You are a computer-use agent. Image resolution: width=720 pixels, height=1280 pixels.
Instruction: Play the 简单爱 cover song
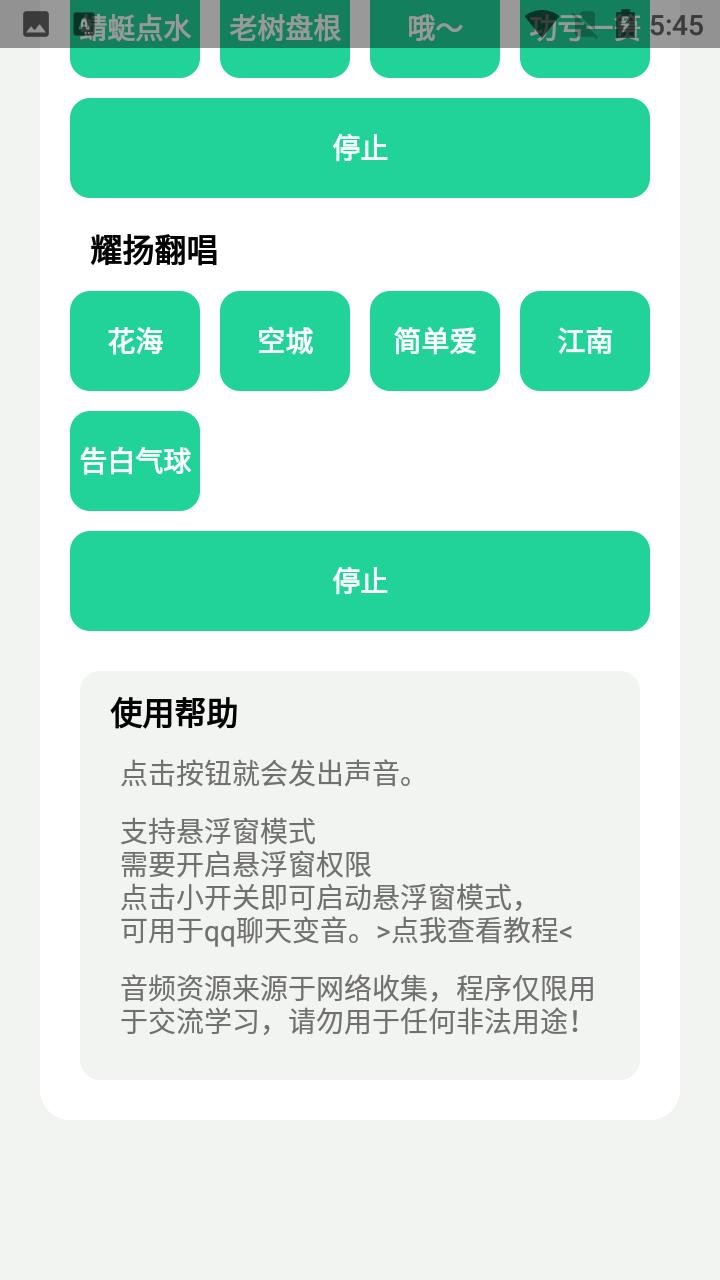pyautogui.click(x=435, y=340)
